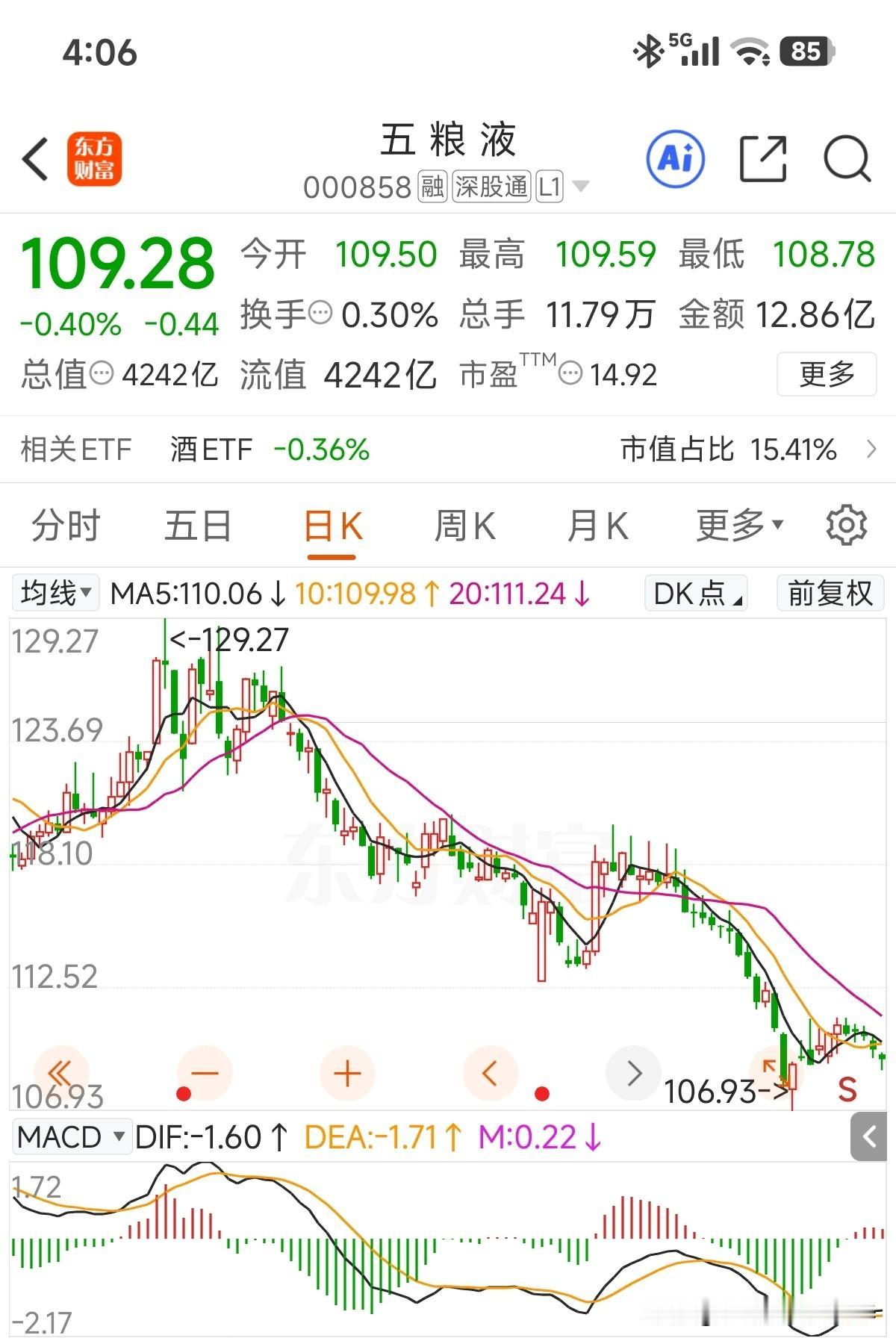Image resolution: width=896 pixels, height=1344 pixels.
Task: Pan the chart right with arrow icon
Action: [x=634, y=1073]
